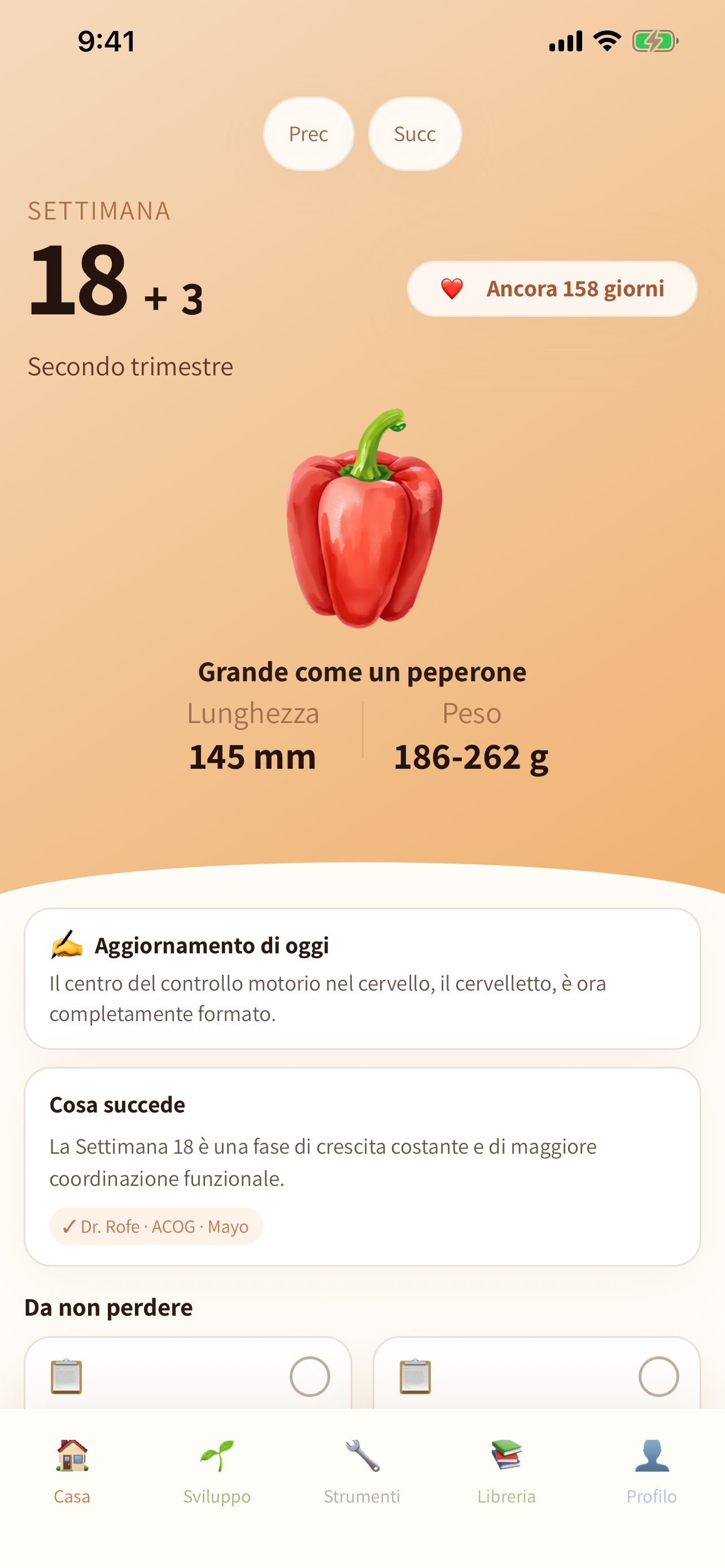Open the Ancora 158 giorni countdown
This screenshot has width=725, height=1568.
tap(552, 288)
